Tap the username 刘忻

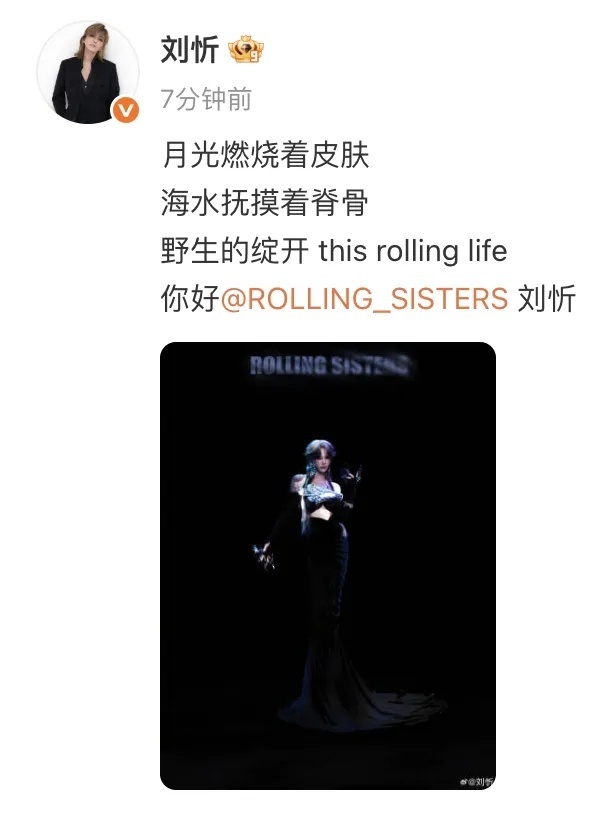tap(190, 50)
